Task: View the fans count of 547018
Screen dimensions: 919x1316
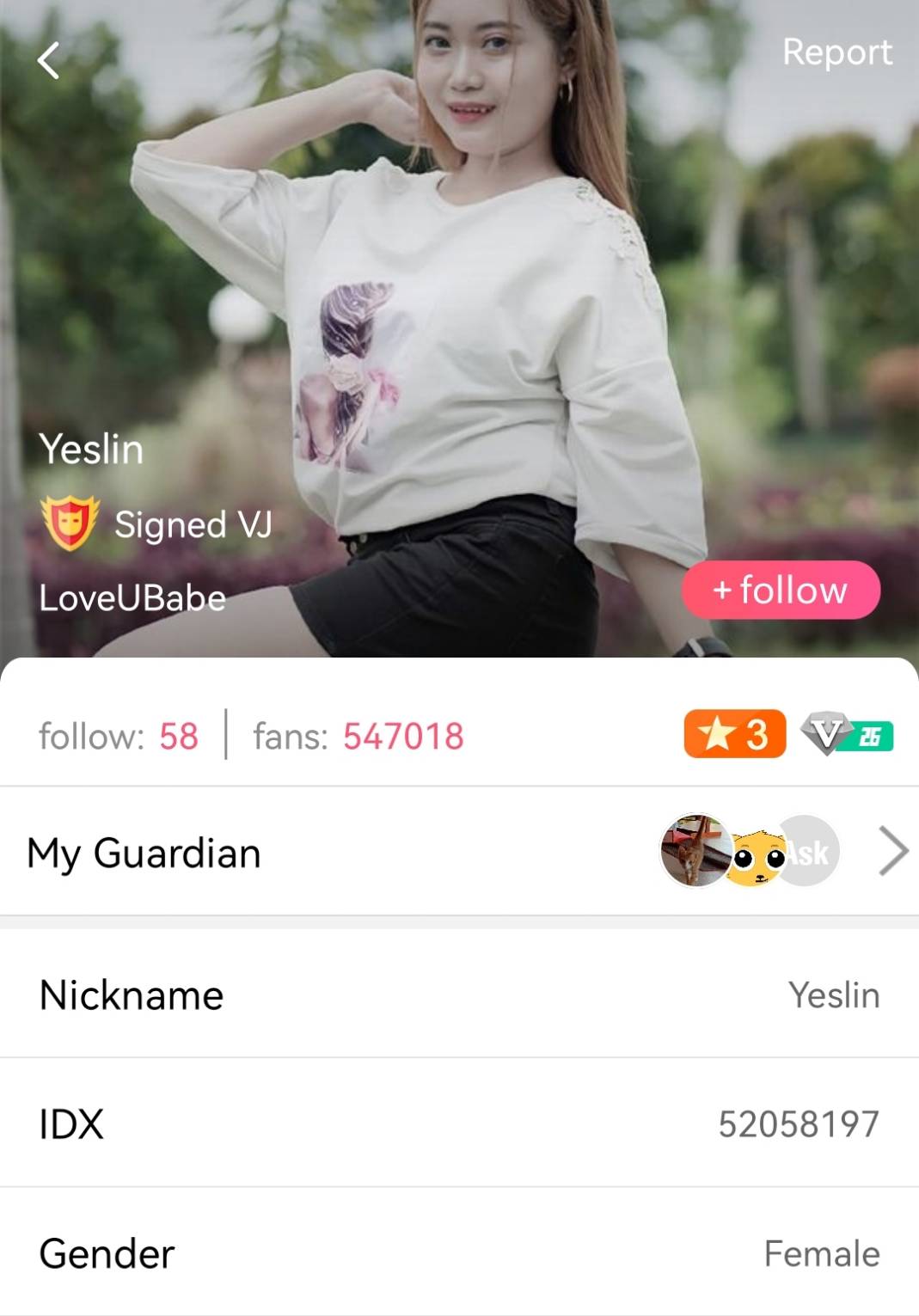Action: [358, 737]
